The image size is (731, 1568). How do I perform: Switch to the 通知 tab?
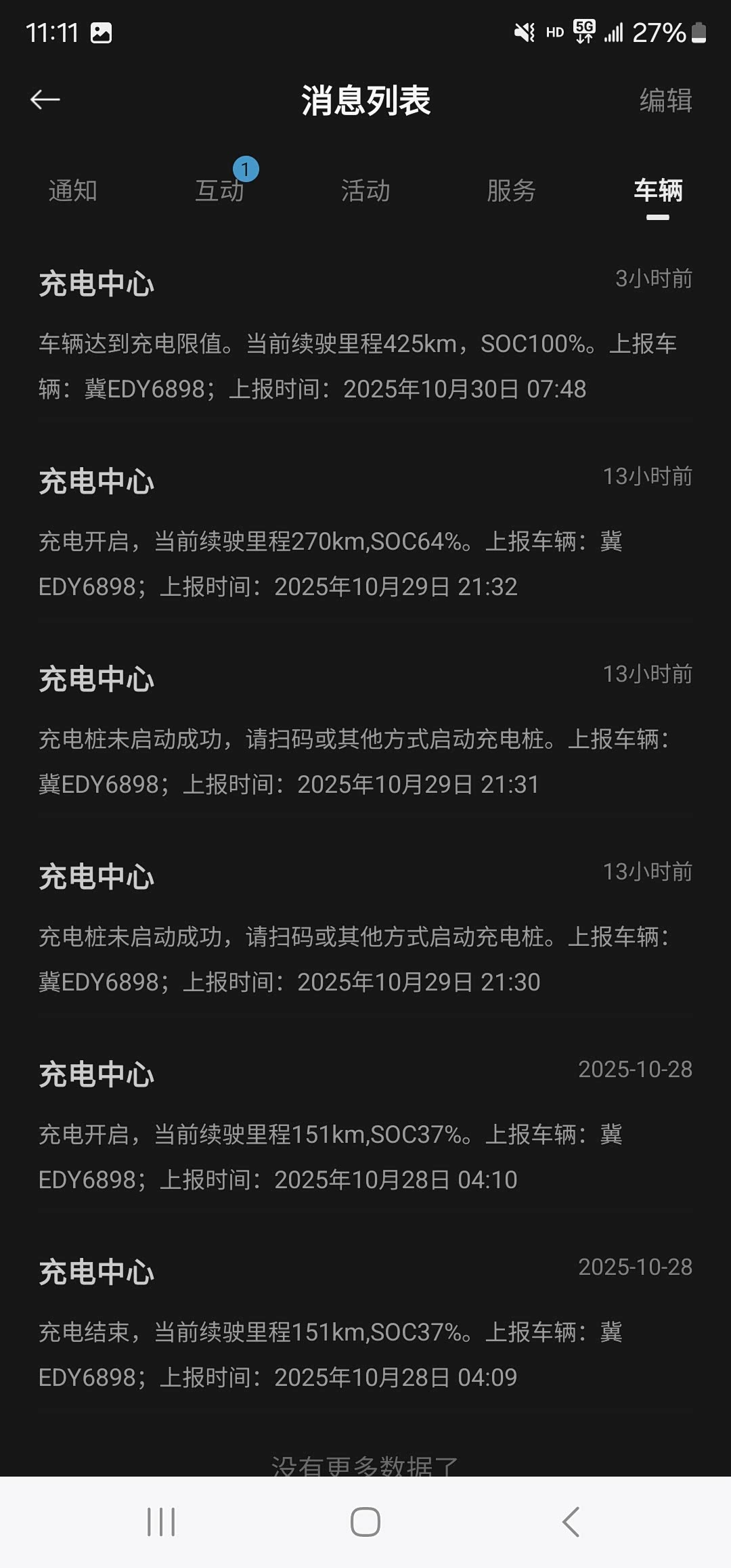pyautogui.click(x=72, y=191)
